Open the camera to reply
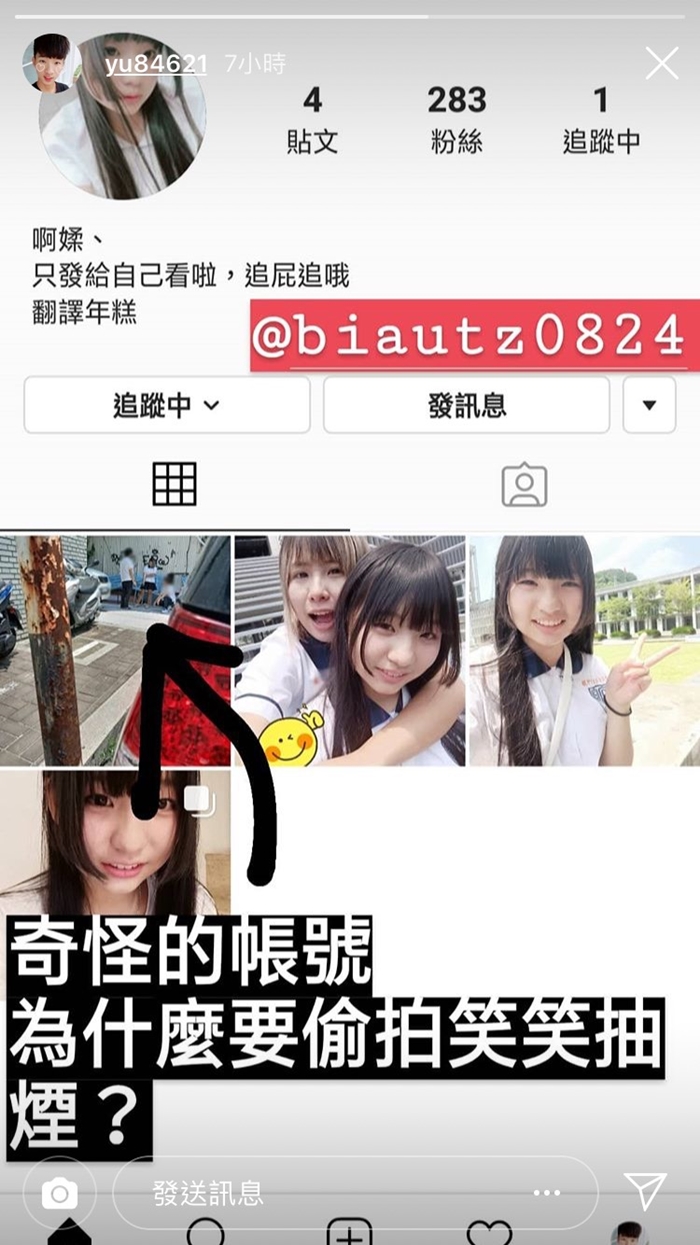Screen dimensions: 700x1245 [x=60, y=1192]
